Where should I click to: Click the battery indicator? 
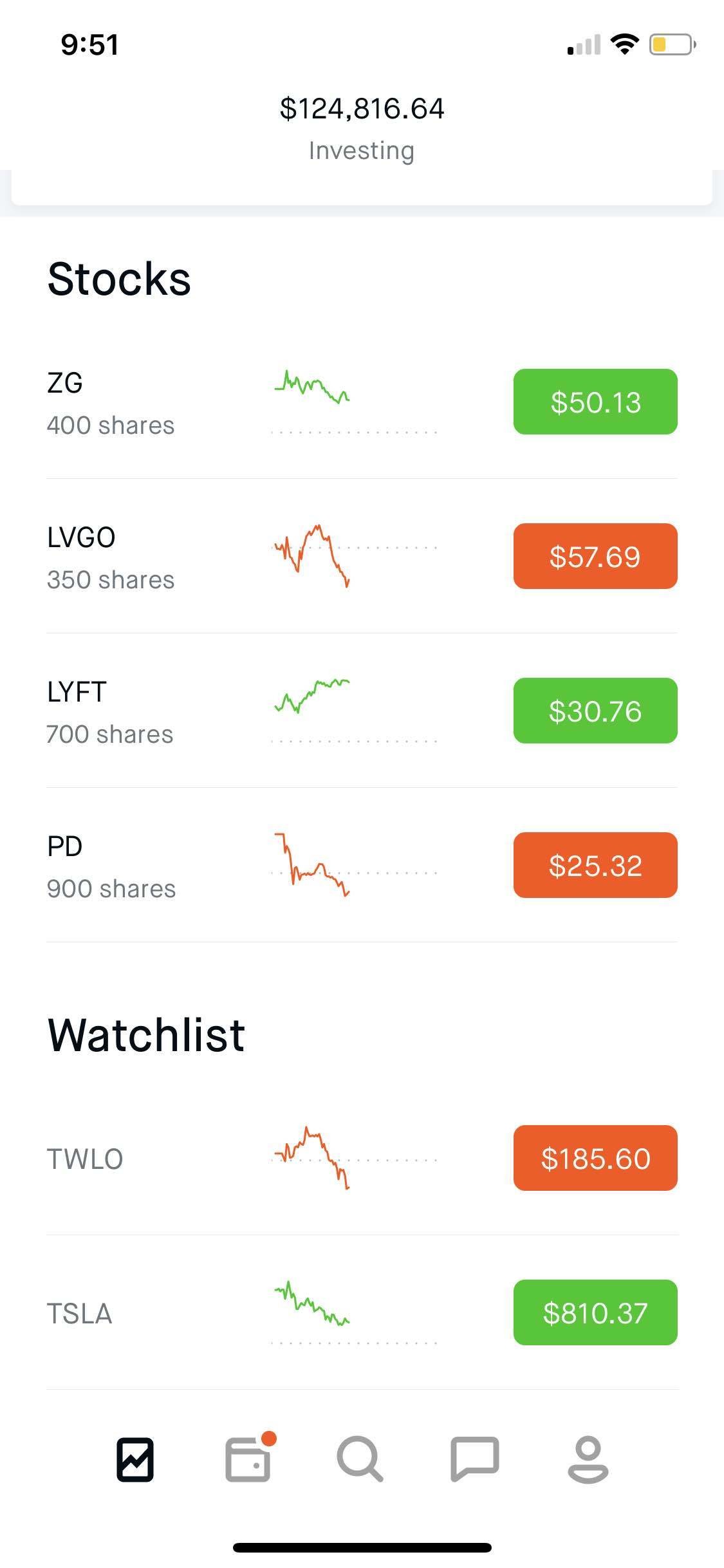point(669,44)
